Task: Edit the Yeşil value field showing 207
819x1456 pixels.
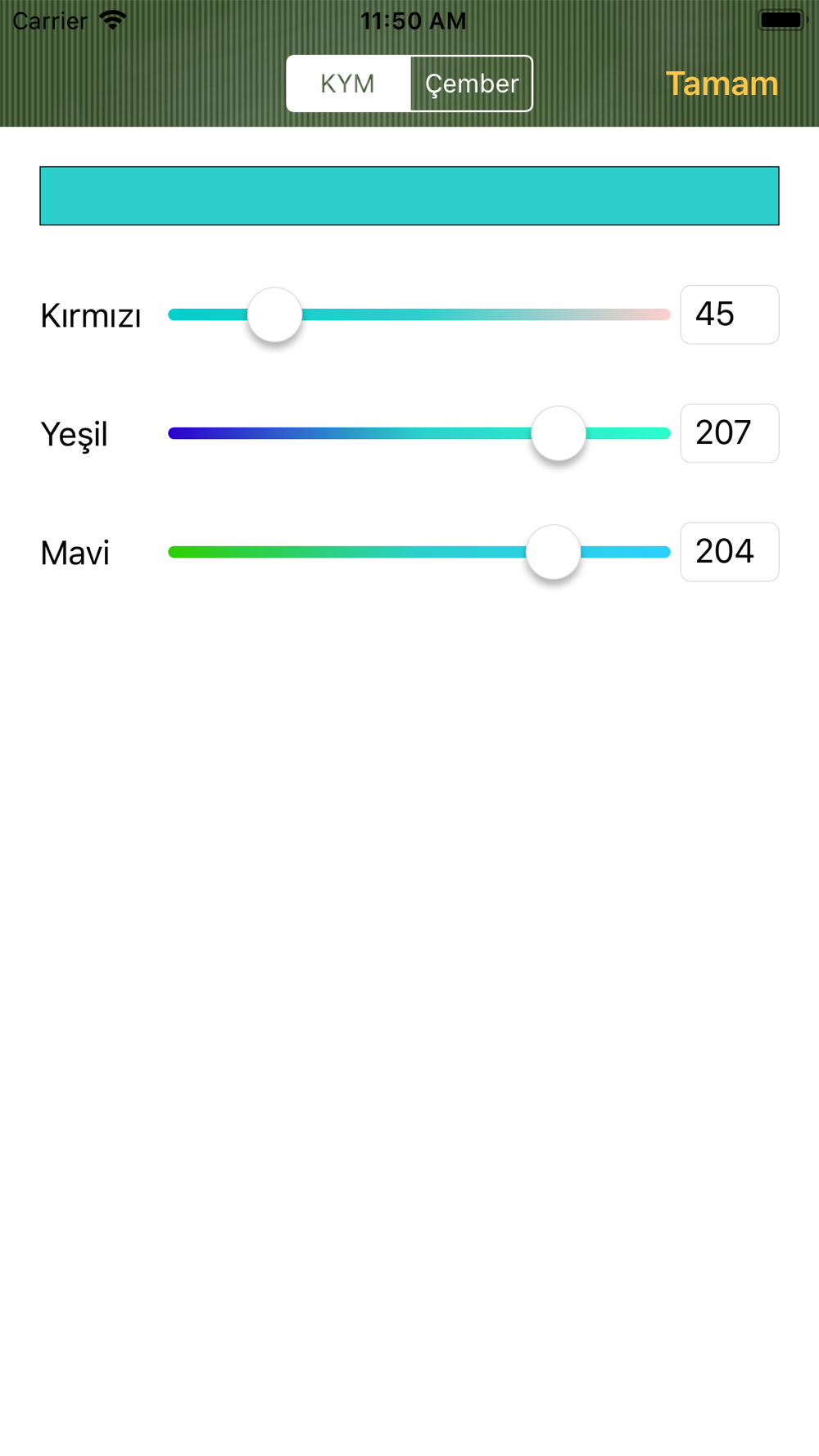Action: click(x=729, y=433)
